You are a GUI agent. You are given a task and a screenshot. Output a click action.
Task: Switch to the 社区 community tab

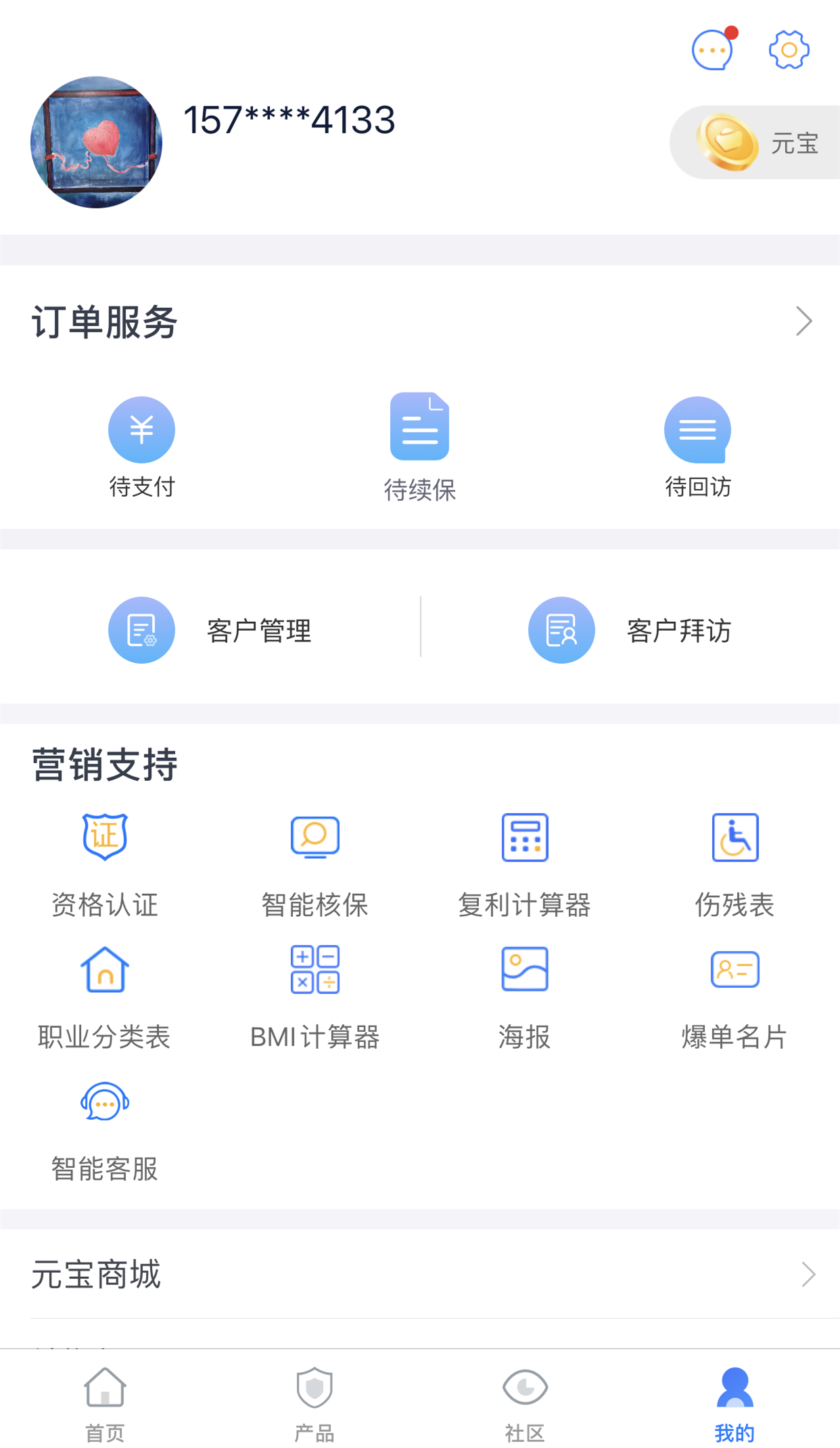525,1402
